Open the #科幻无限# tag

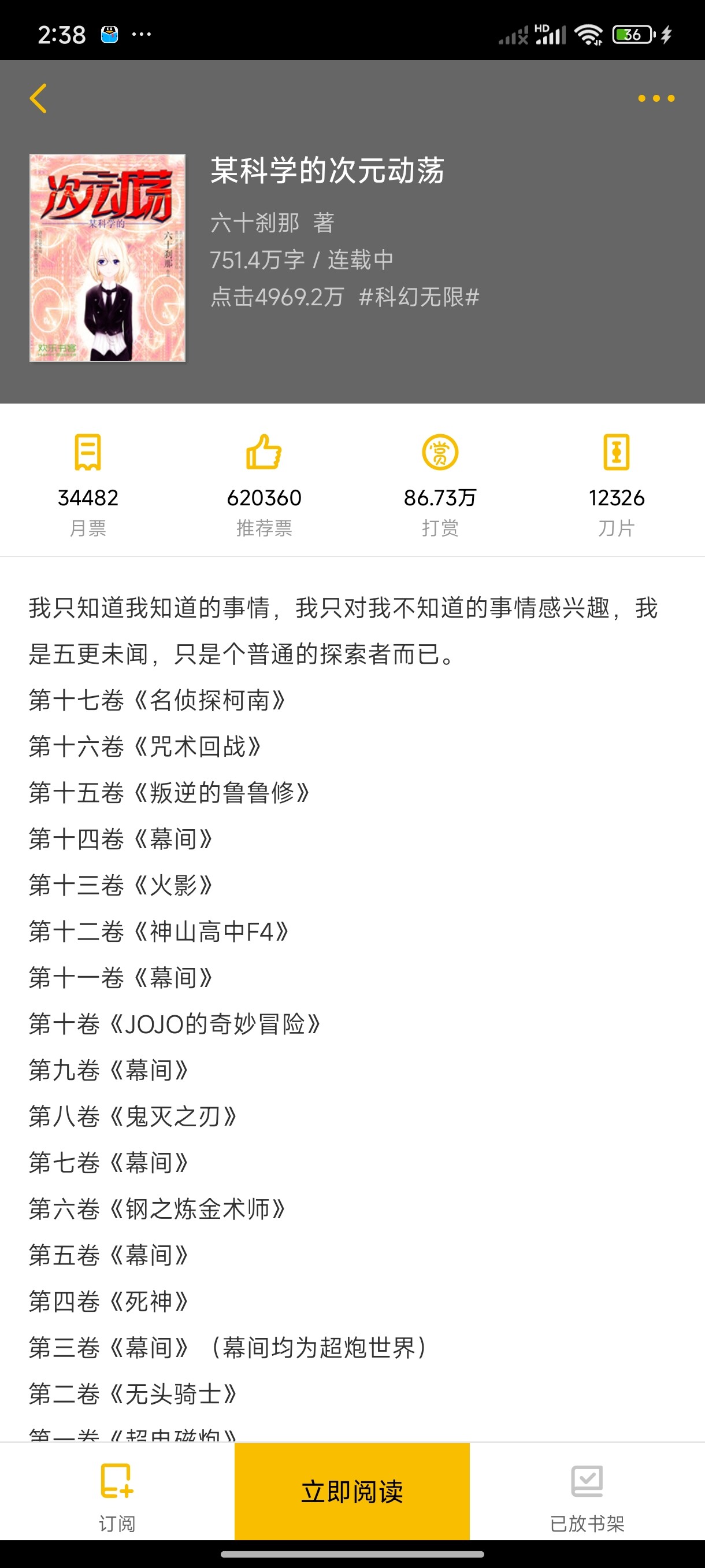click(419, 297)
